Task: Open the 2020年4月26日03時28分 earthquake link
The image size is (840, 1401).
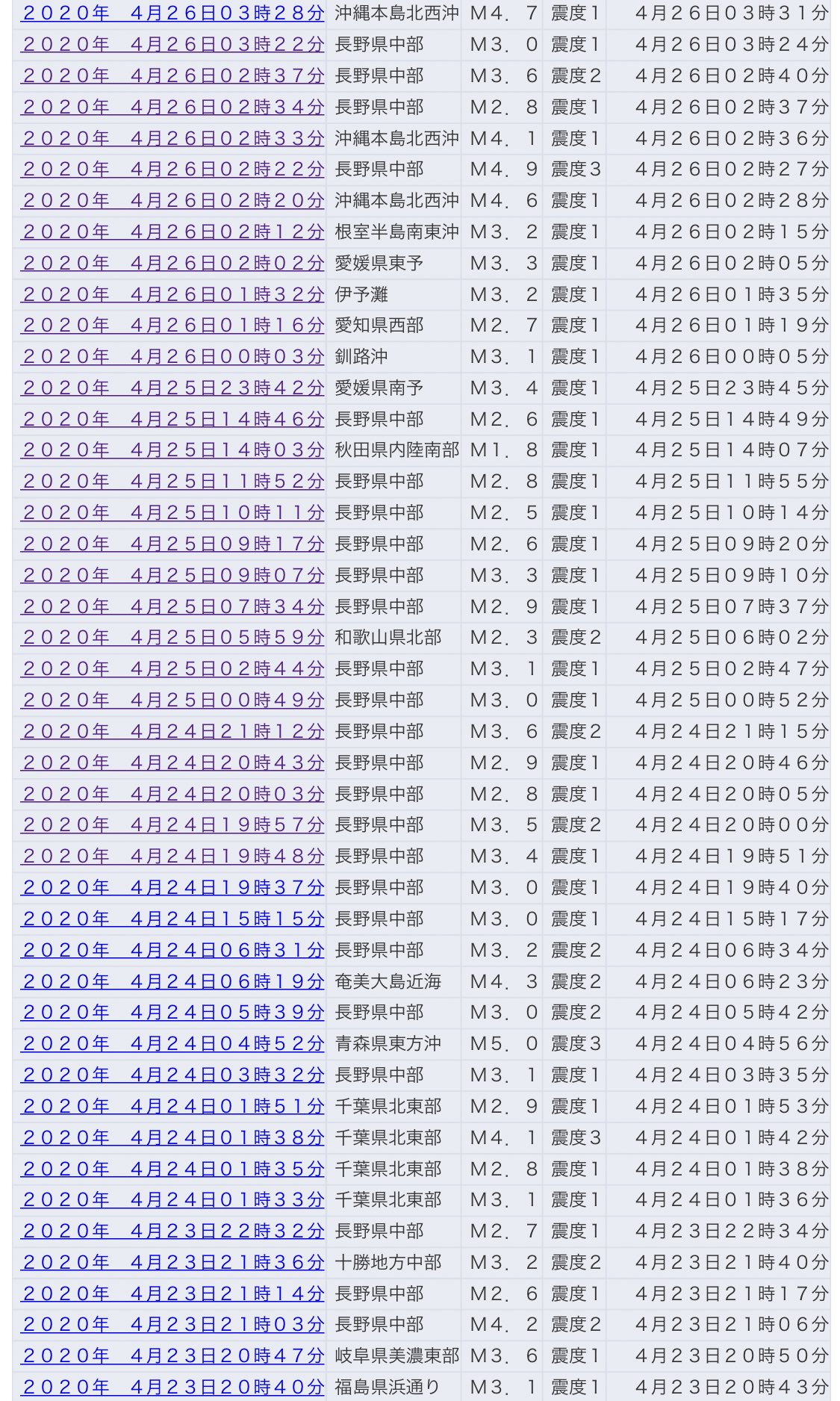Action: point(172,13)
